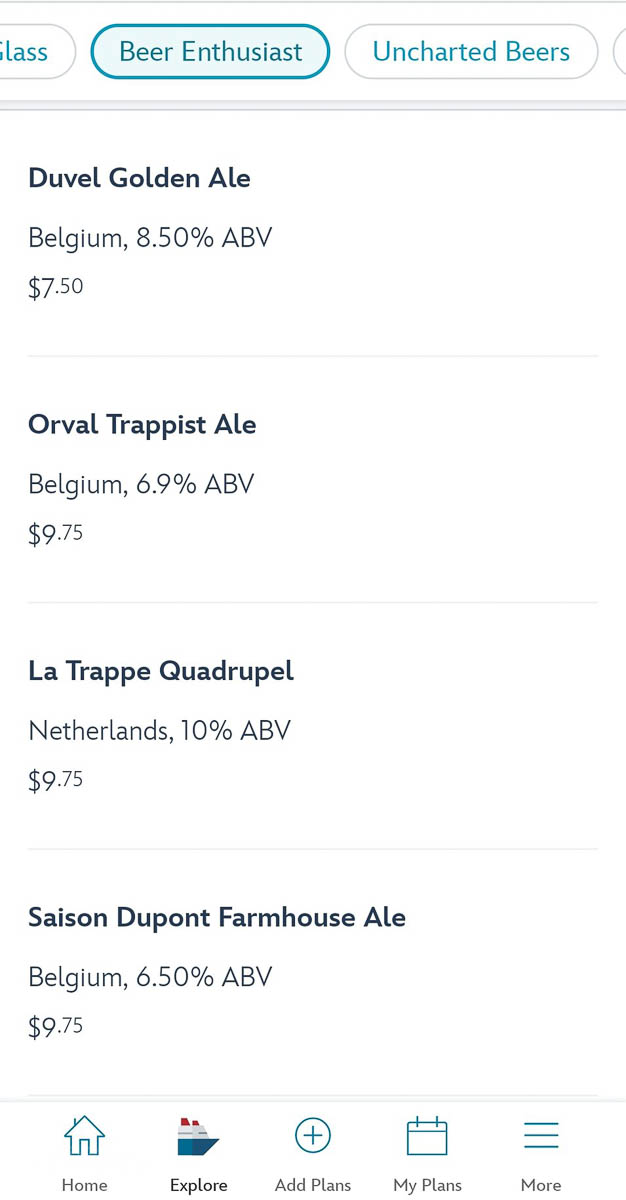Open the Explore tab

click(x=198, y=1153)
